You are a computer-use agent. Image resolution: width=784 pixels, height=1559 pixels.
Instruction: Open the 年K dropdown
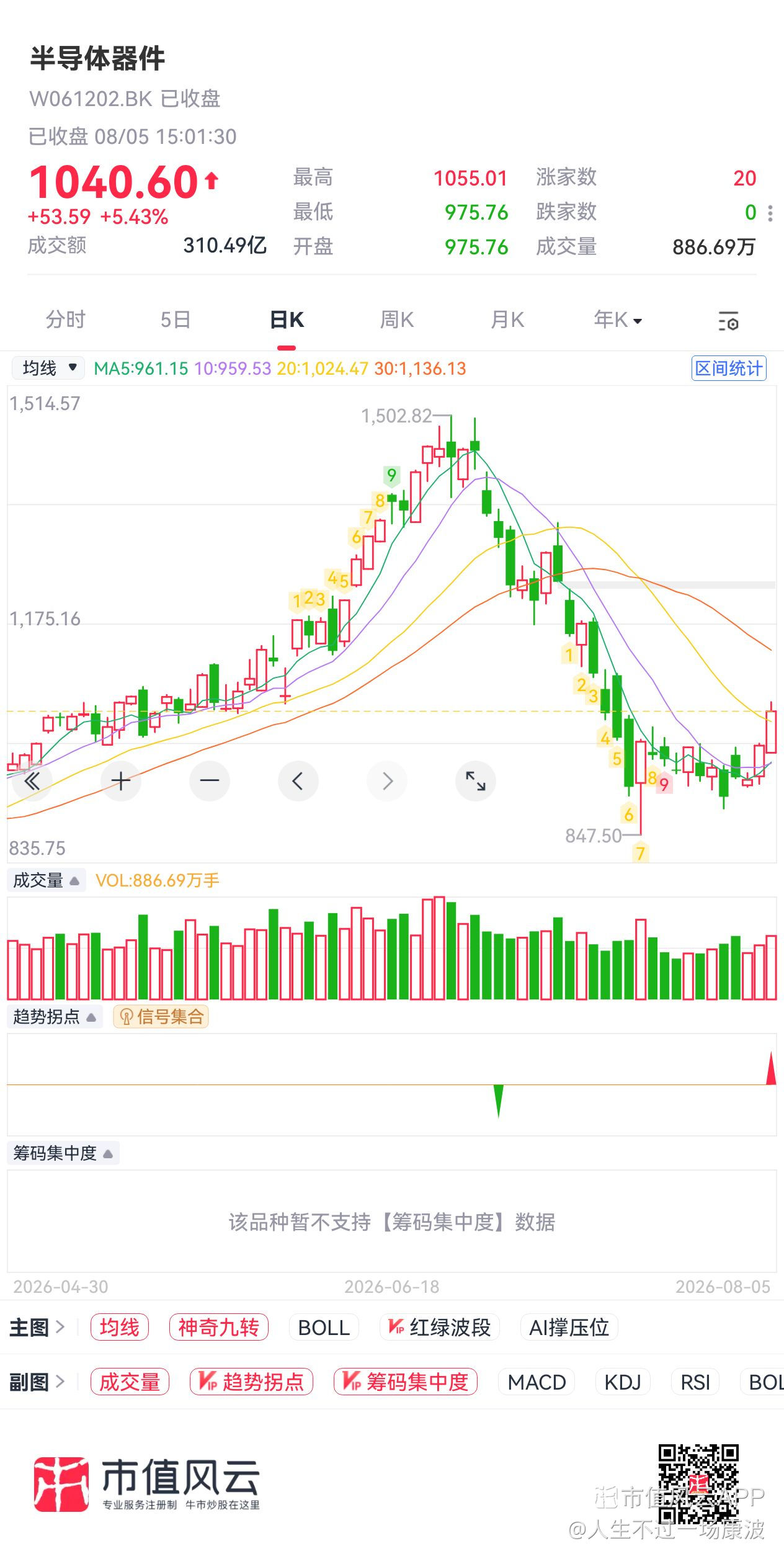pyautogui.click(x=618, y=320)
